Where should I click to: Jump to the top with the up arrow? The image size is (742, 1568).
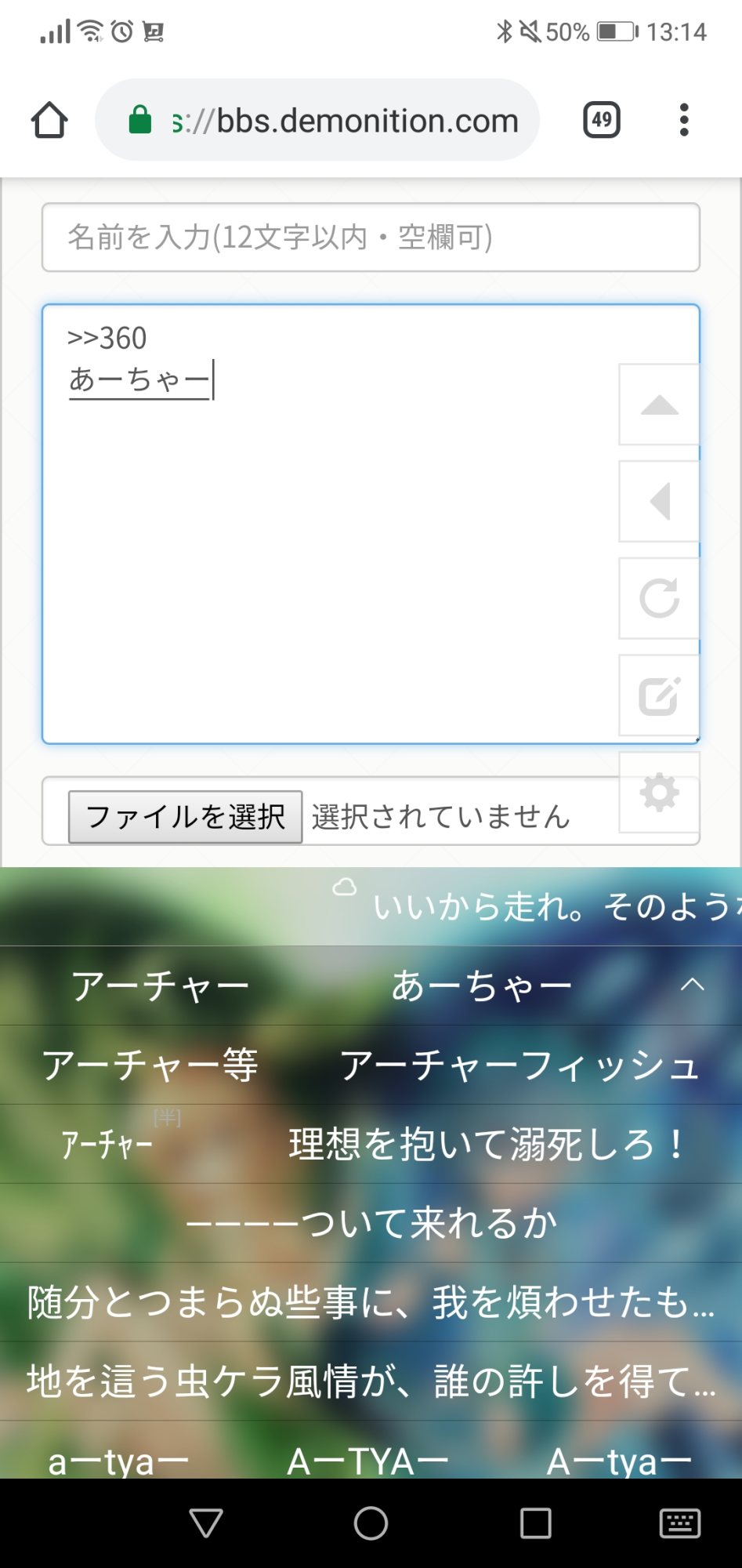click(x=659, y=405)
